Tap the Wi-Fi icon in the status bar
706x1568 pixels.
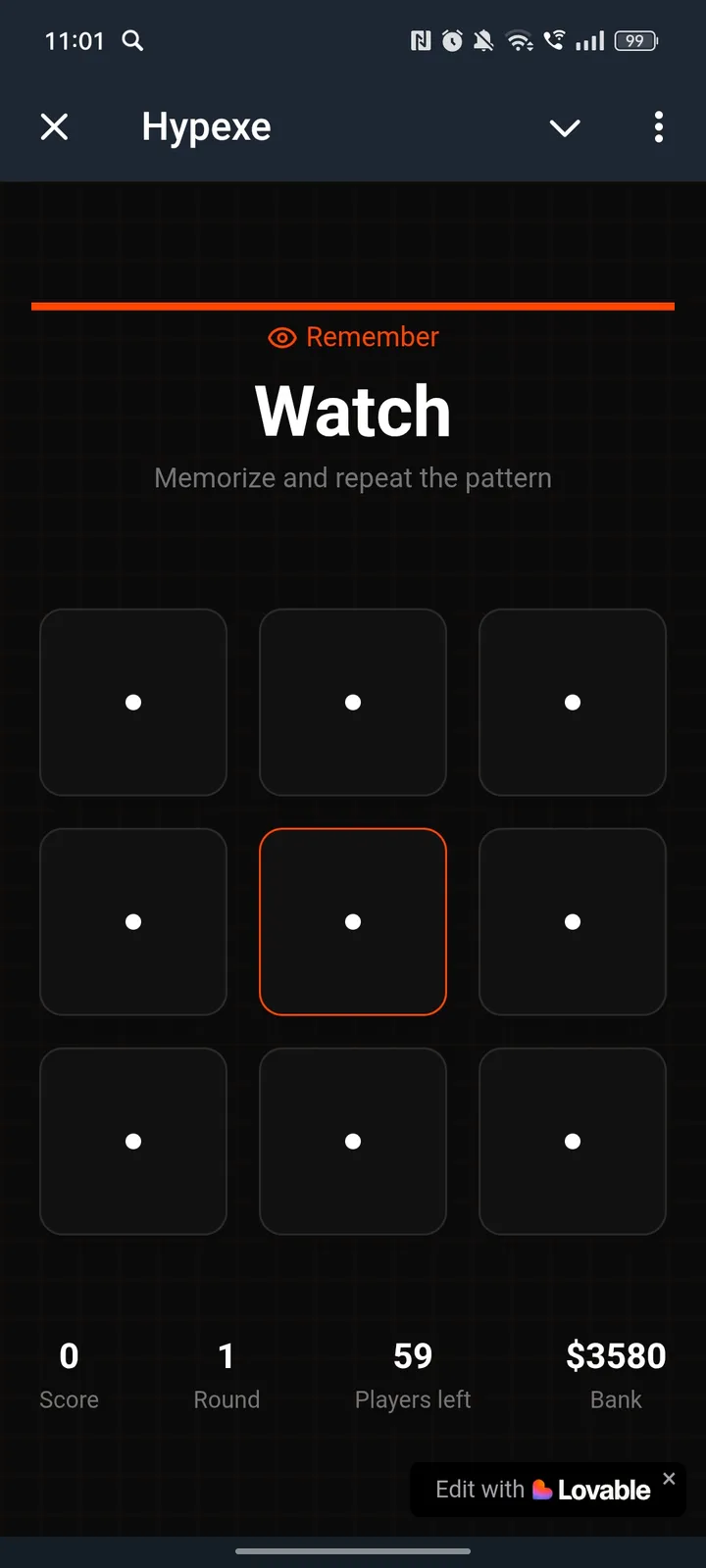(x=517, y=41)
